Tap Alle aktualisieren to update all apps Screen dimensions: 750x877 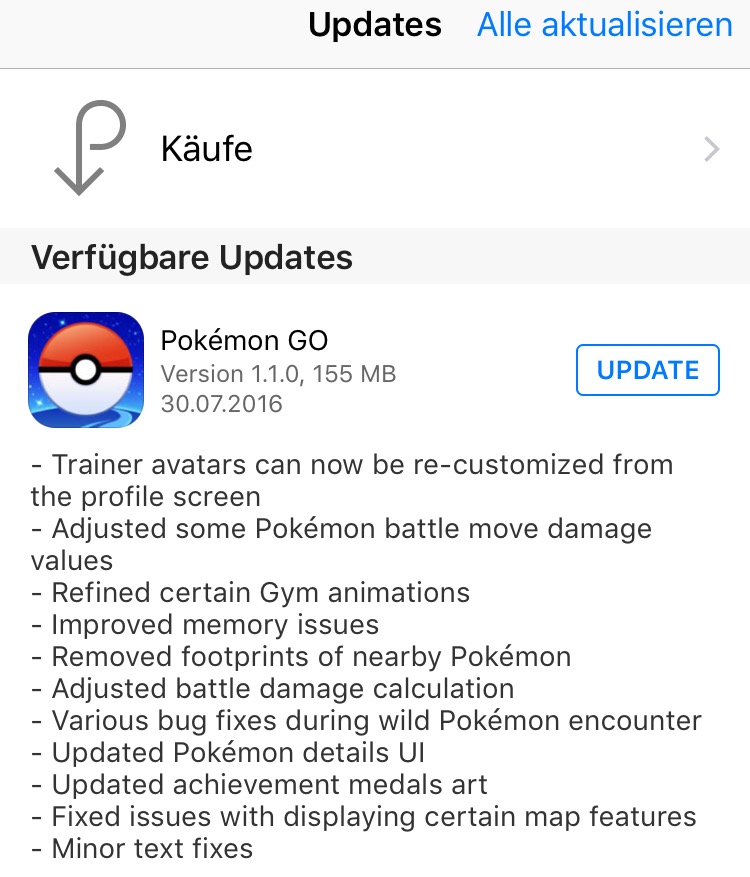tap(604, 25)
